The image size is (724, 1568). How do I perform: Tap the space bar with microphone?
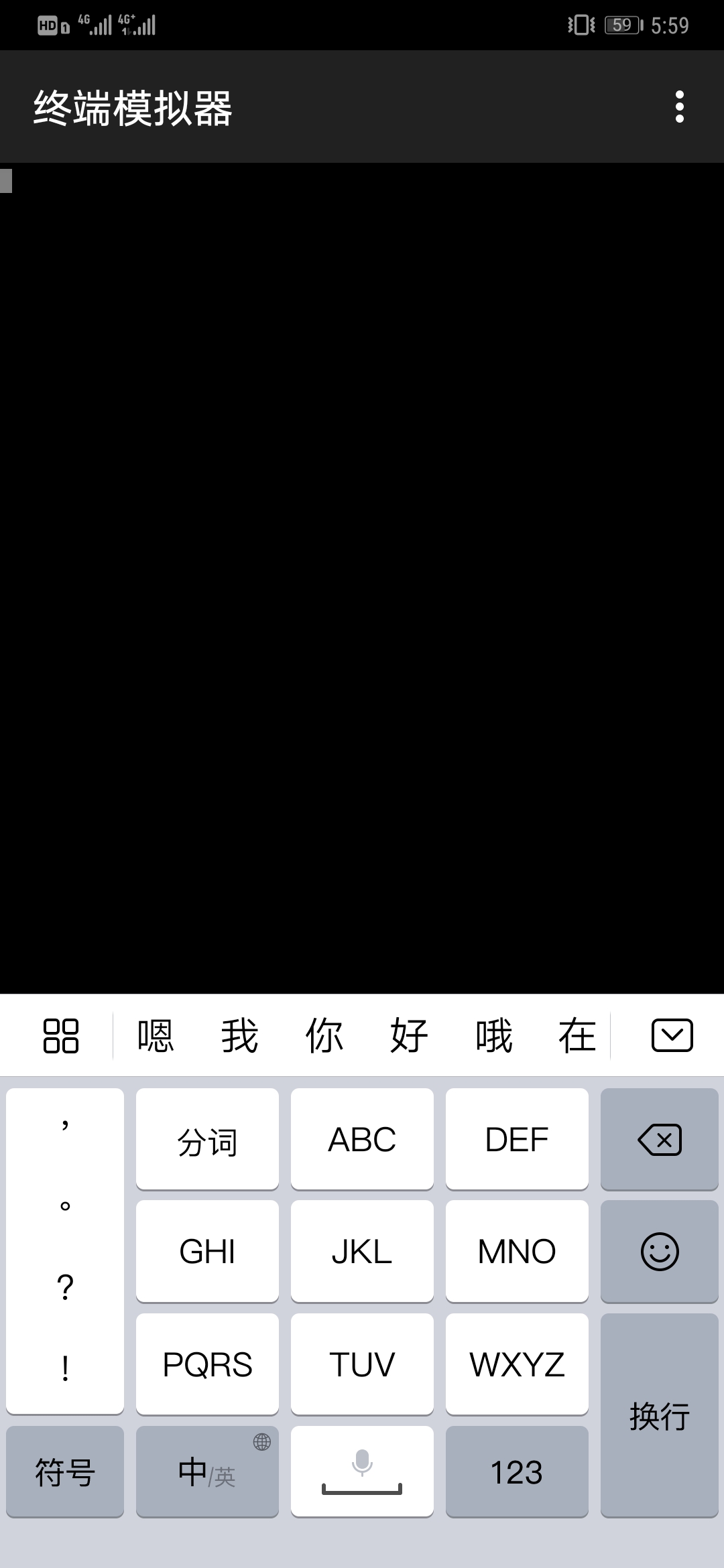[x=362, y=1472]
